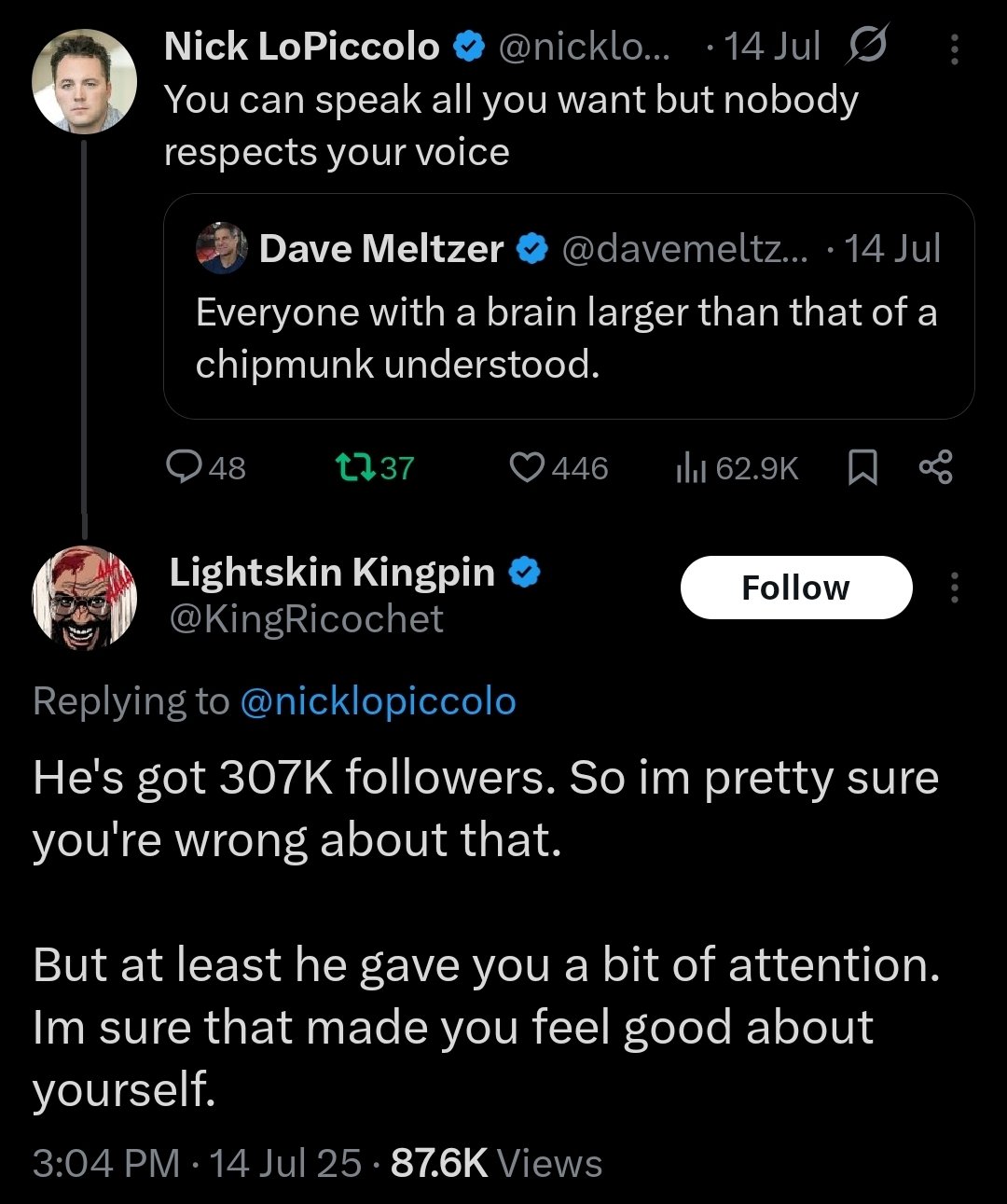Open the @nicklopiccolo mention link
Screen dimensions: 1007x1204
(x=378, y=701)
